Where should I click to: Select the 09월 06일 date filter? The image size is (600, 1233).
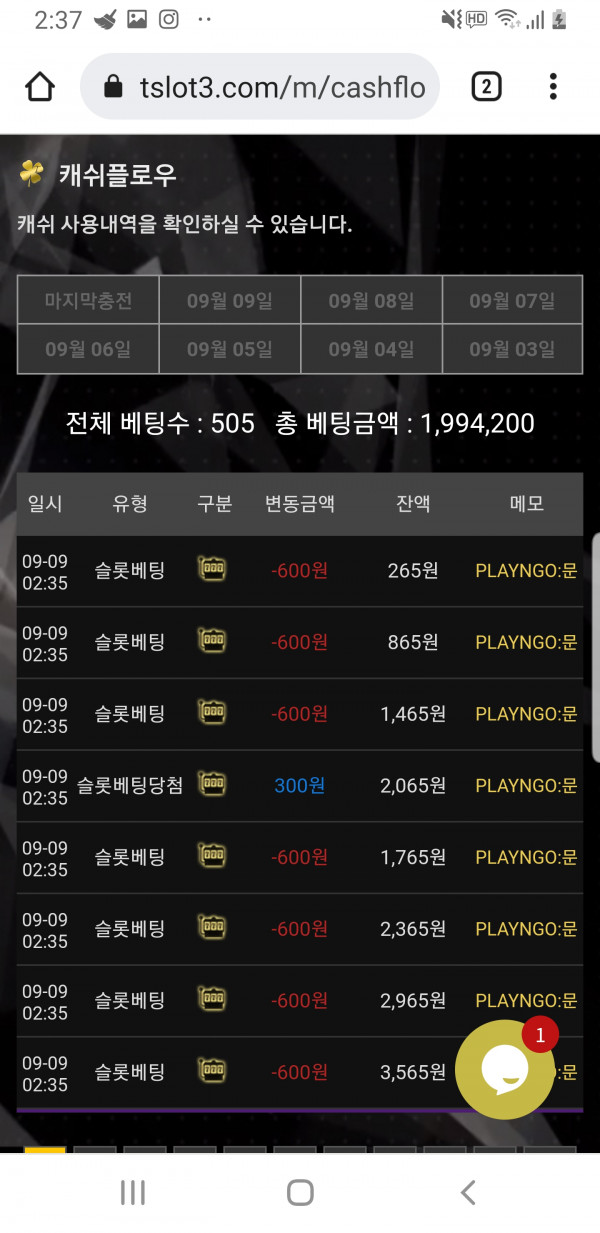coord(88,350)
